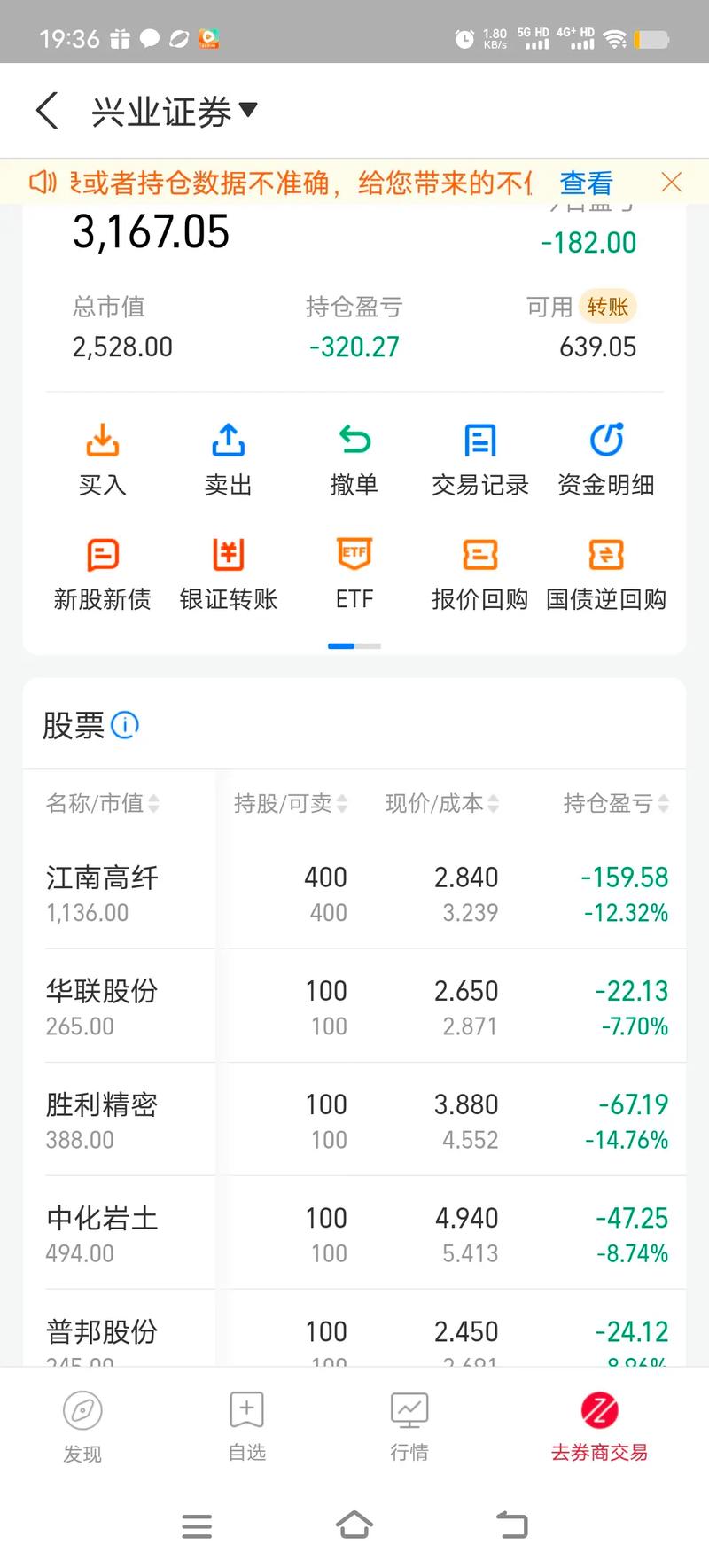Tap the info icon next to 股票
The width and height of the screenshot is (709, 1568).
[x=126, y=725]
